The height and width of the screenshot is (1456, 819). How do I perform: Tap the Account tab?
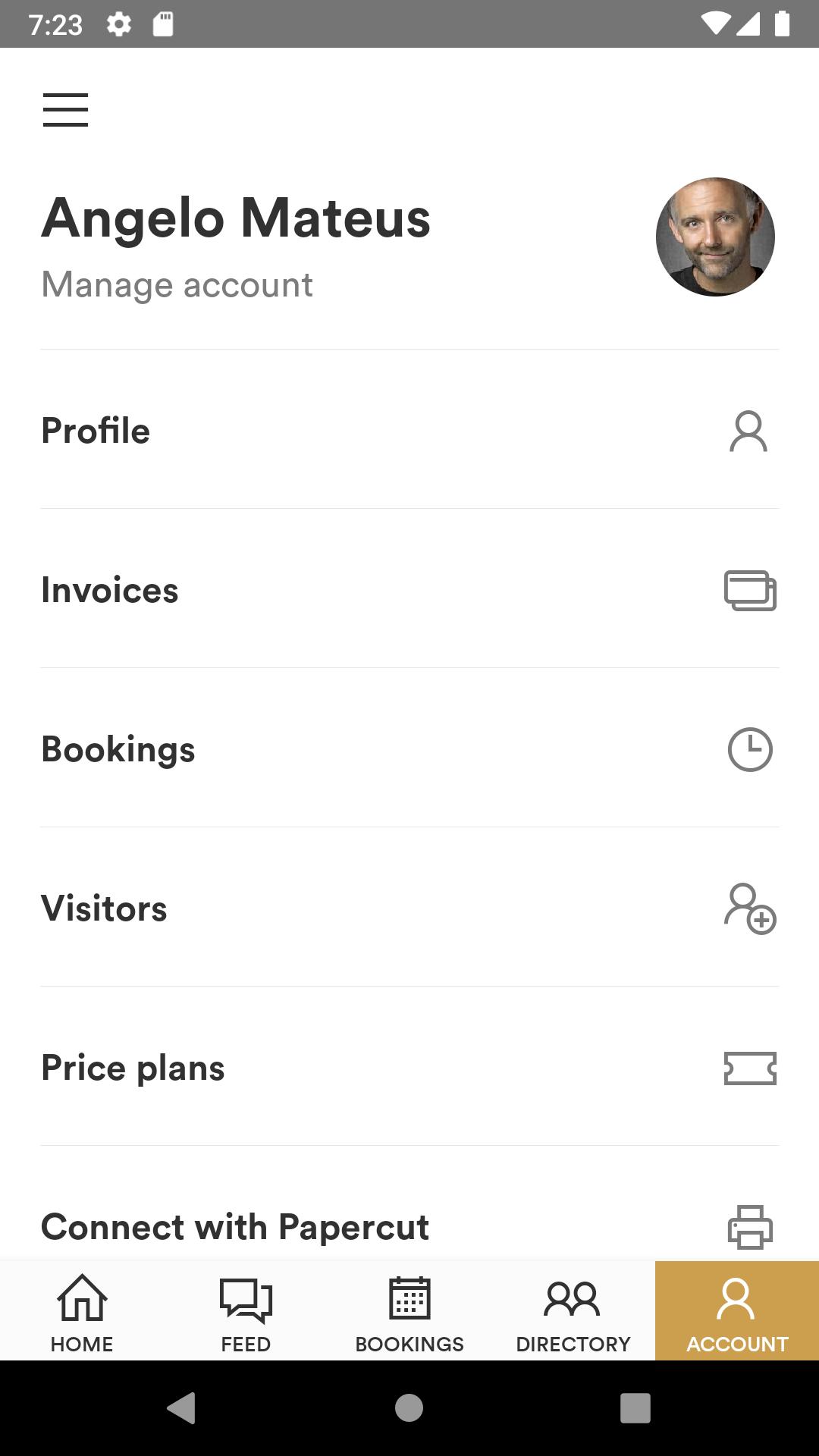tap(737, 1311)
